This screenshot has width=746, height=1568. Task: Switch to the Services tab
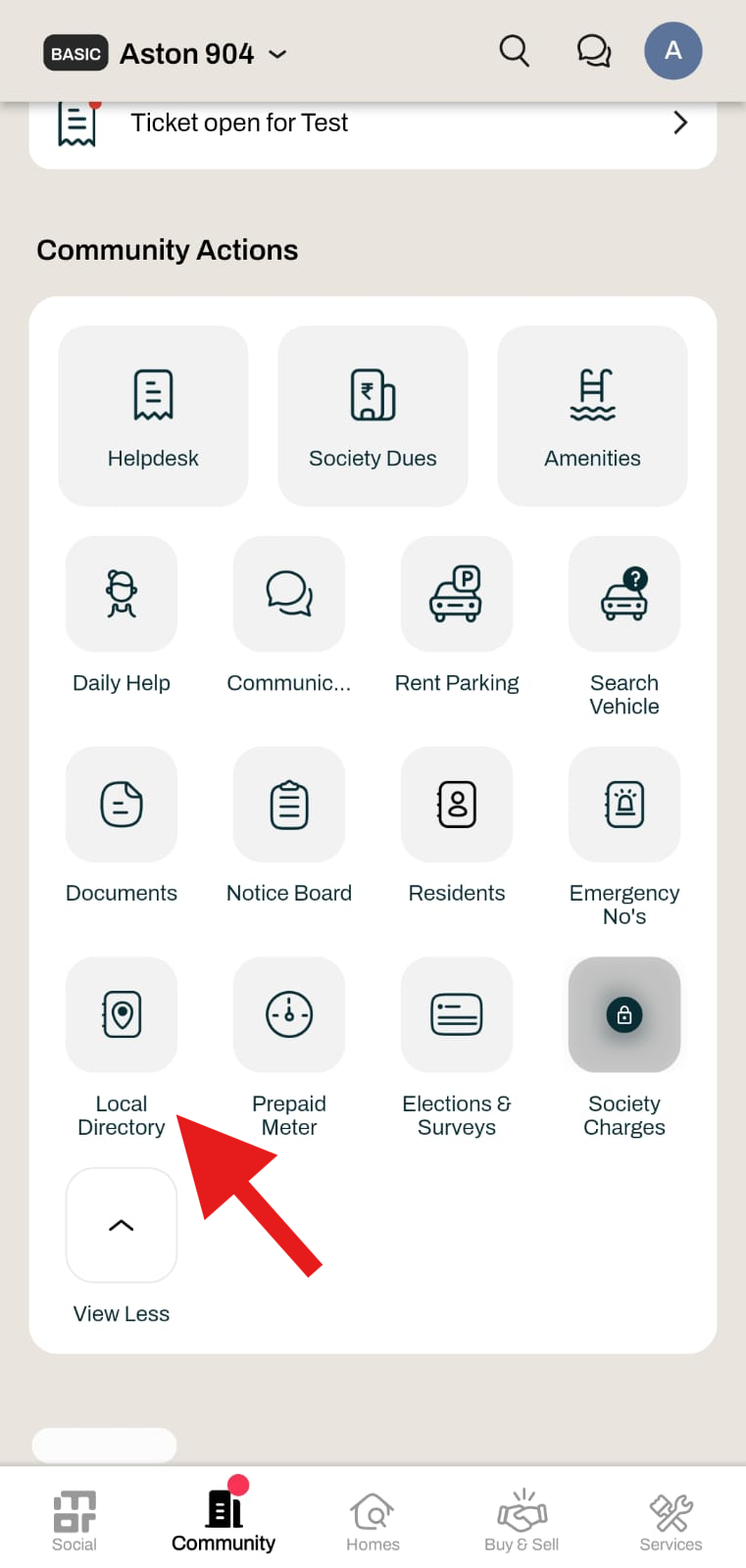(671, 1522)
